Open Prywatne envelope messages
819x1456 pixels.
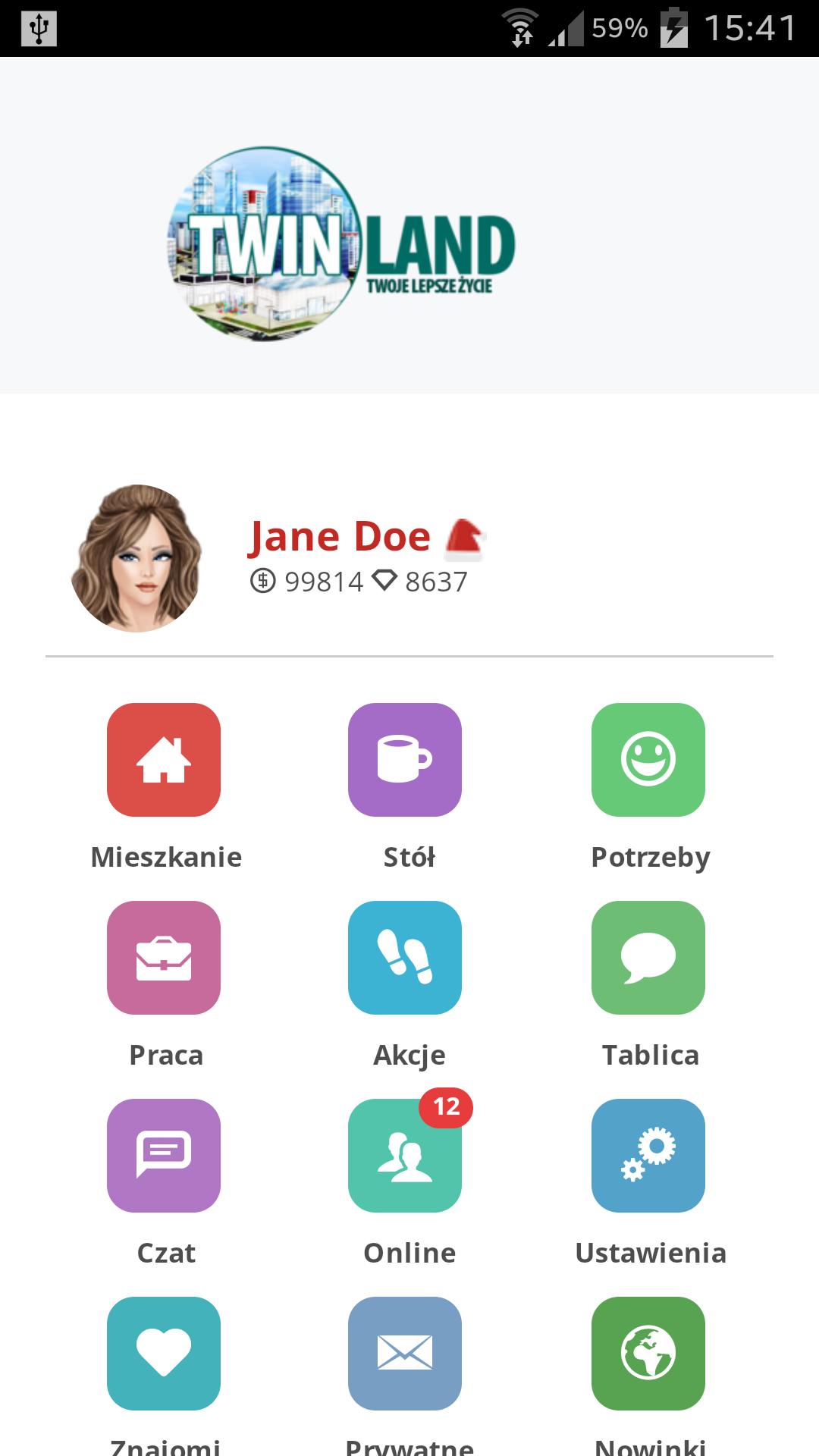click(405, 1354)
